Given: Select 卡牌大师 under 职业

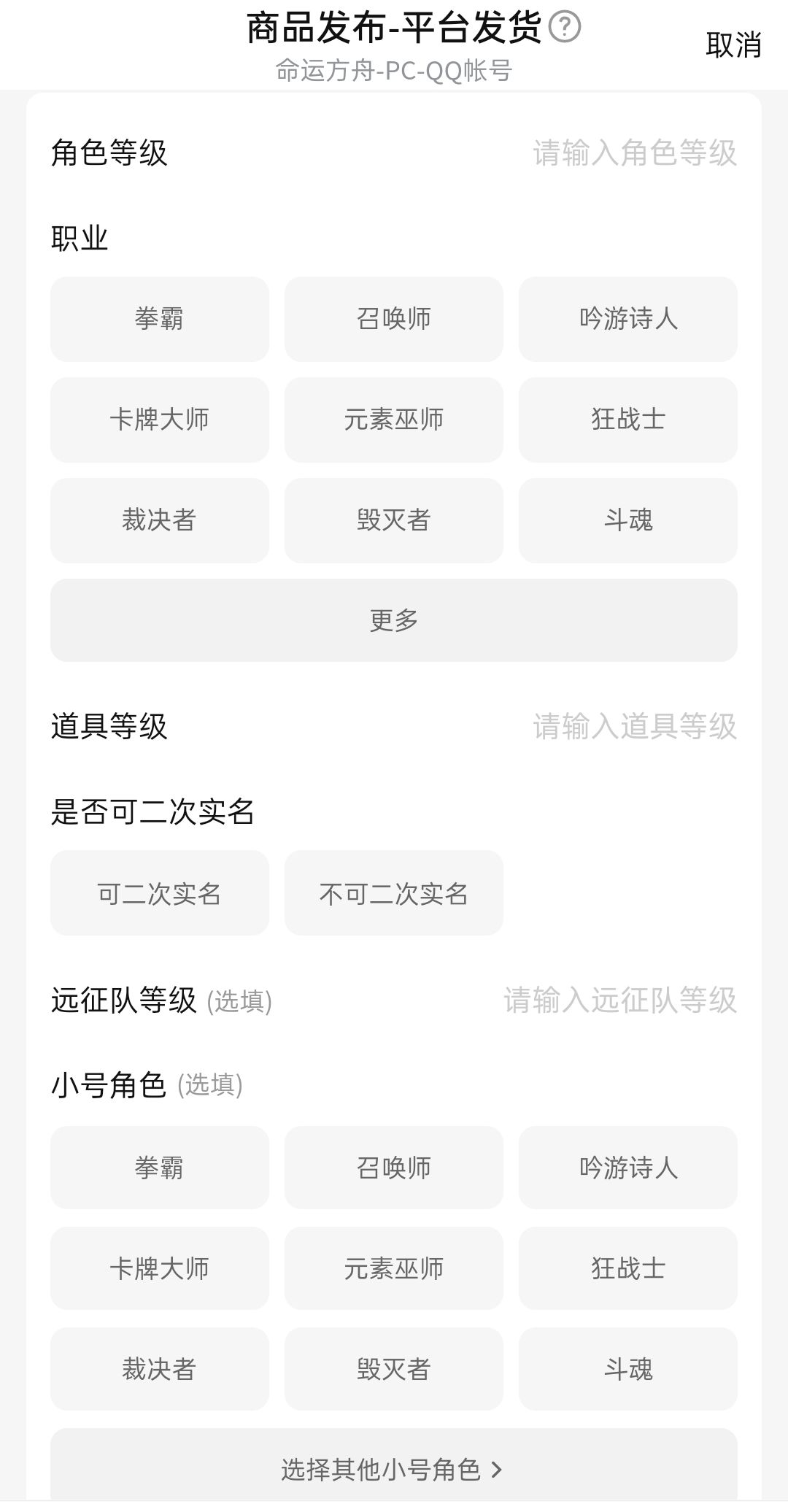Looking at the screenshot, I should pos(159,420).
